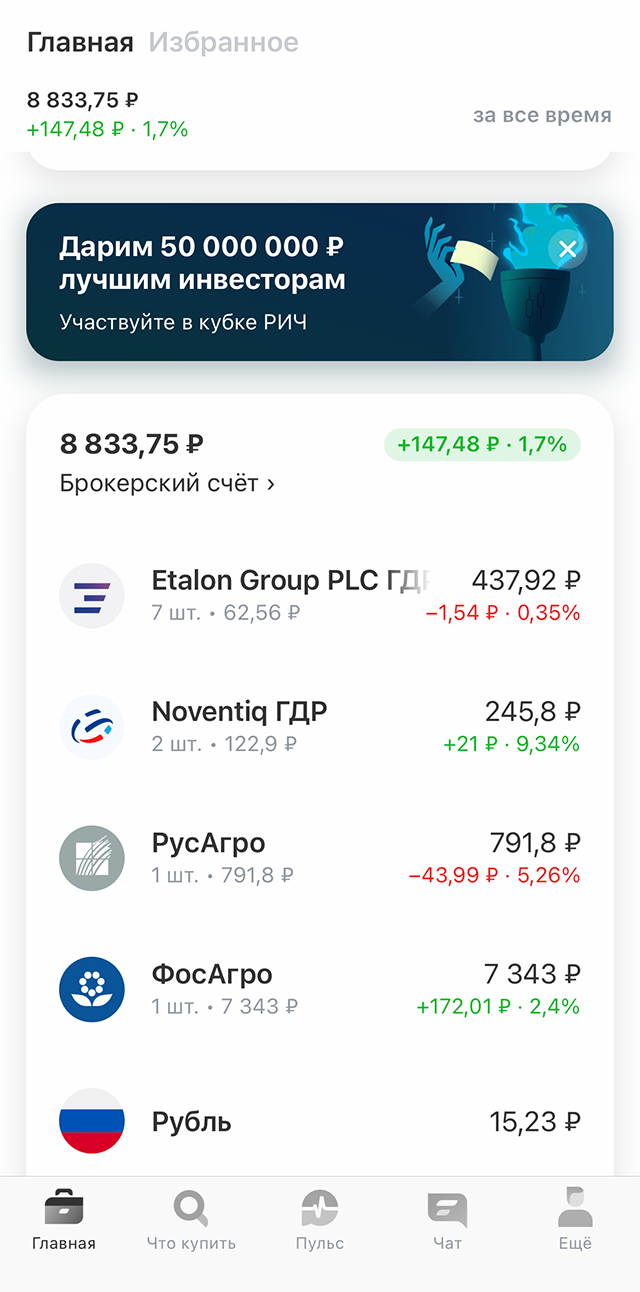Tap the Главная bottom tab
Viewport: 640px width, 1292px height.
(64, 1221)
